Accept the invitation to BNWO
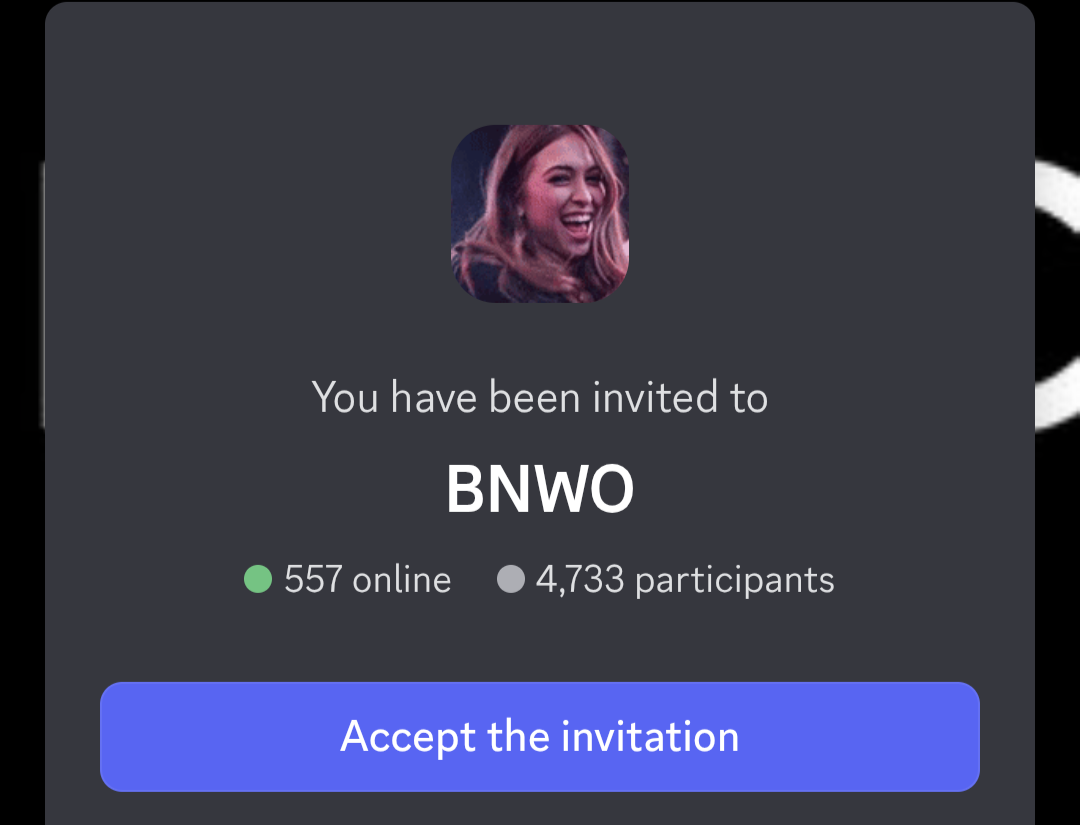This screenshot has width=1080, height=825. (x=539, y=737)
